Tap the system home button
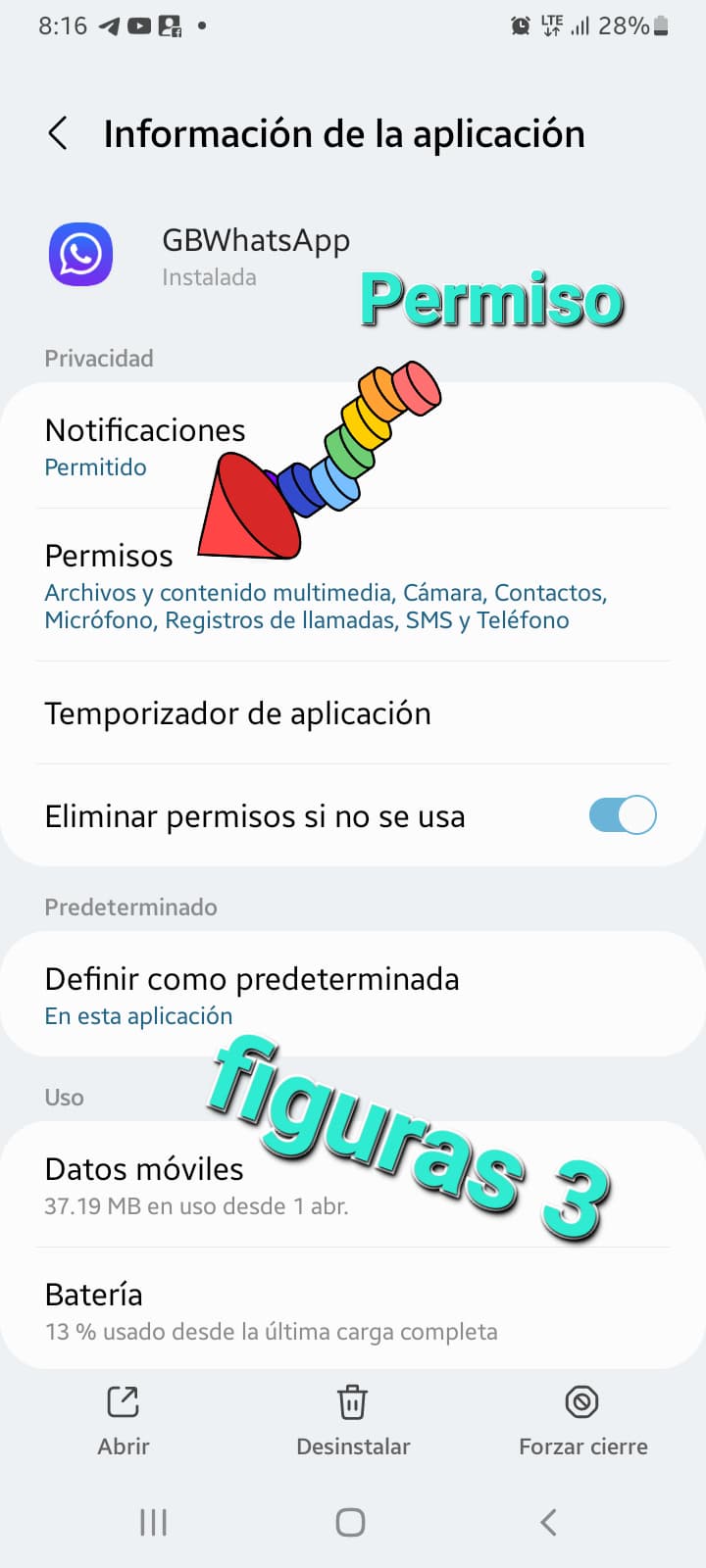 (350, 1522)
